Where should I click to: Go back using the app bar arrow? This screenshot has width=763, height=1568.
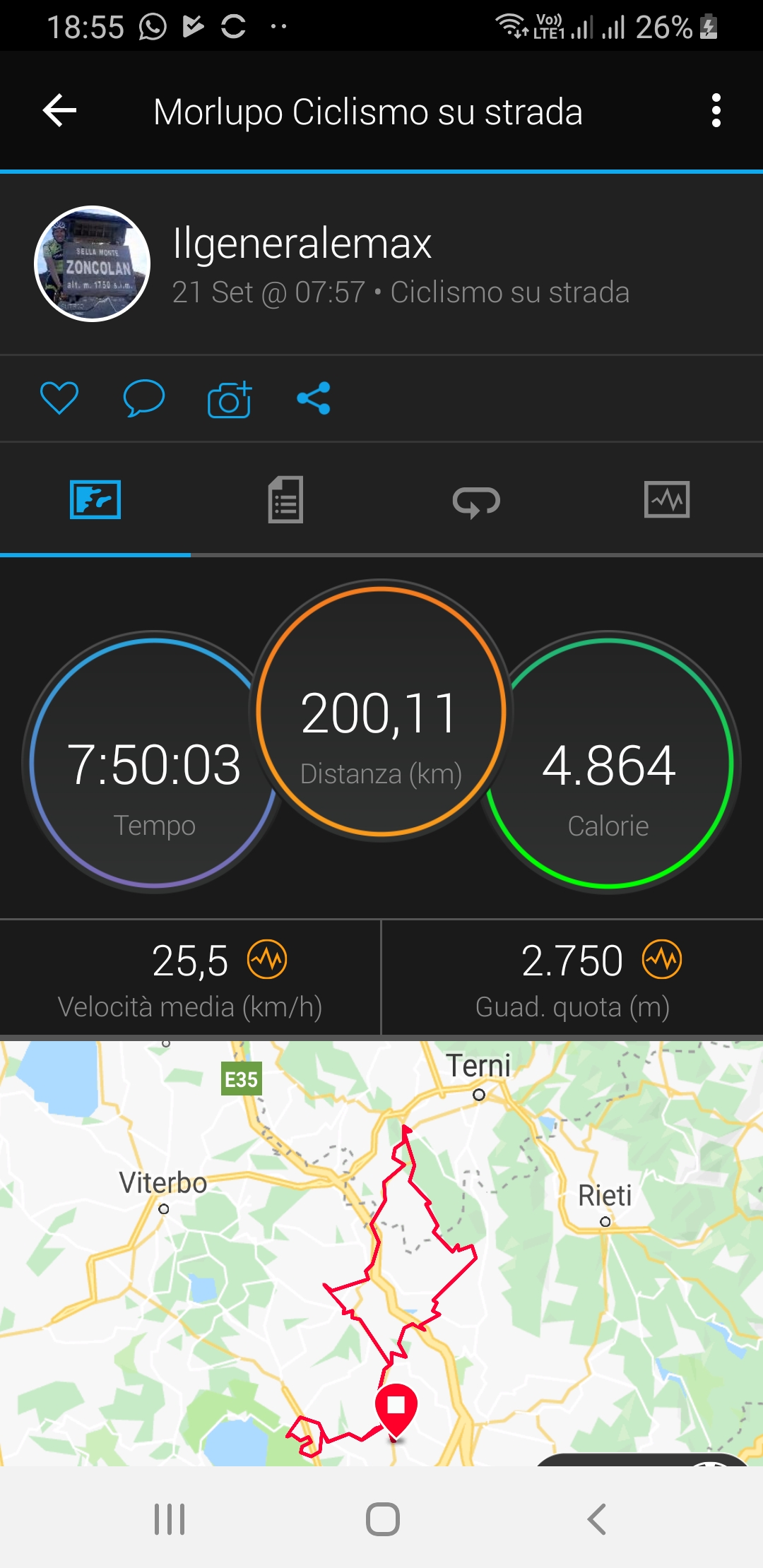coord(60,111)
